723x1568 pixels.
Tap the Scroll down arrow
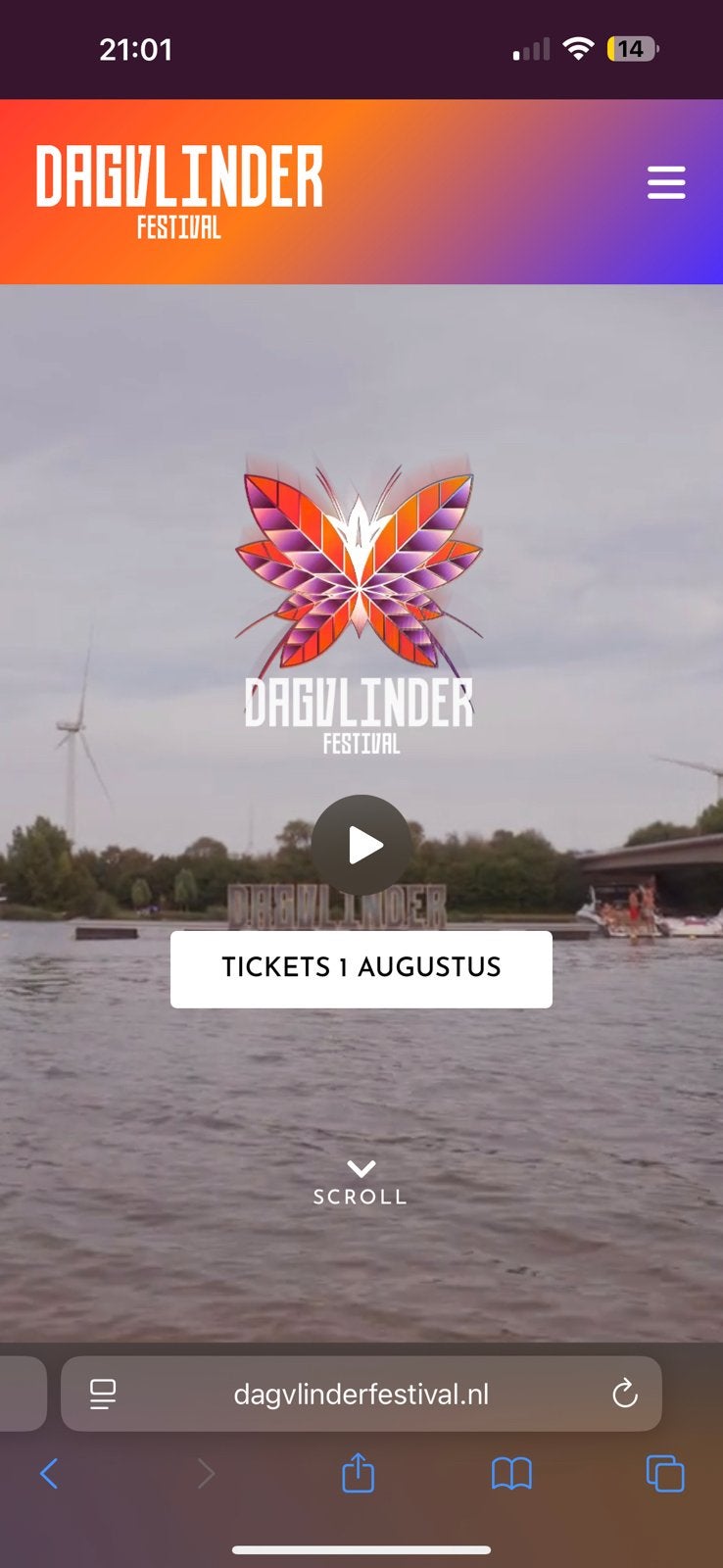[x=361, y=1168]
